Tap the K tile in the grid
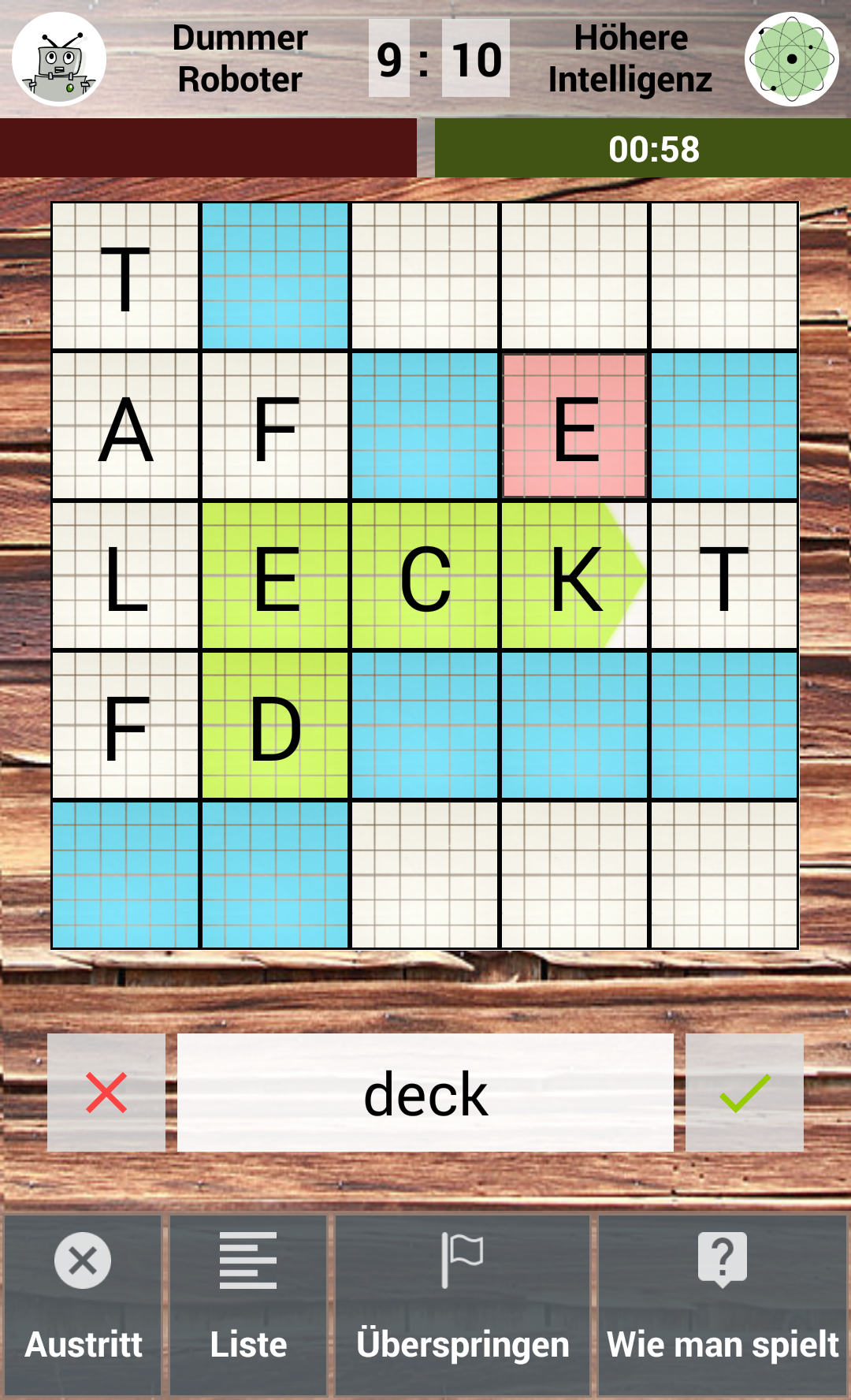 coord(574,576)
